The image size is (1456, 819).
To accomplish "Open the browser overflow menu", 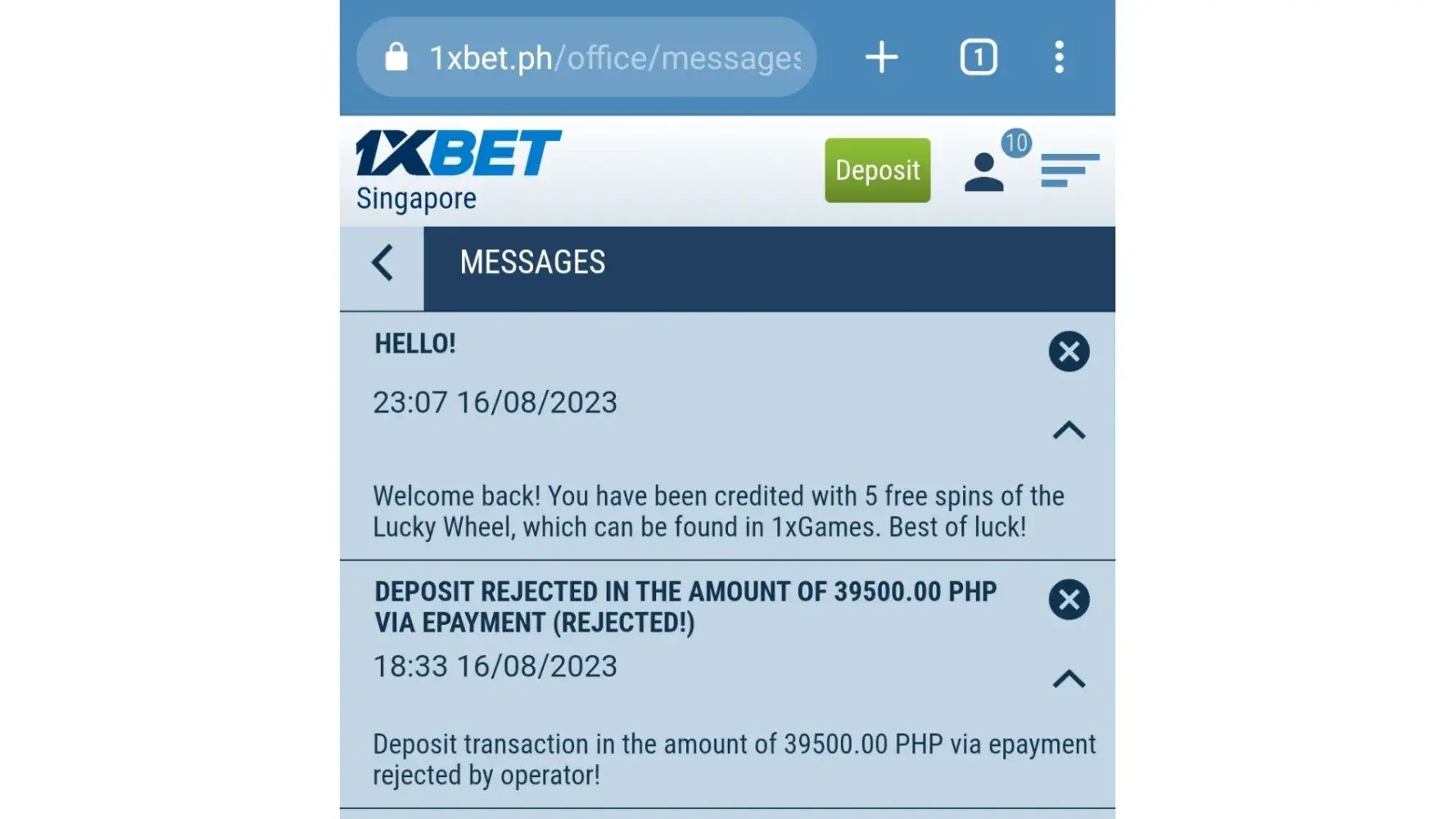I will click(1059, 57).
